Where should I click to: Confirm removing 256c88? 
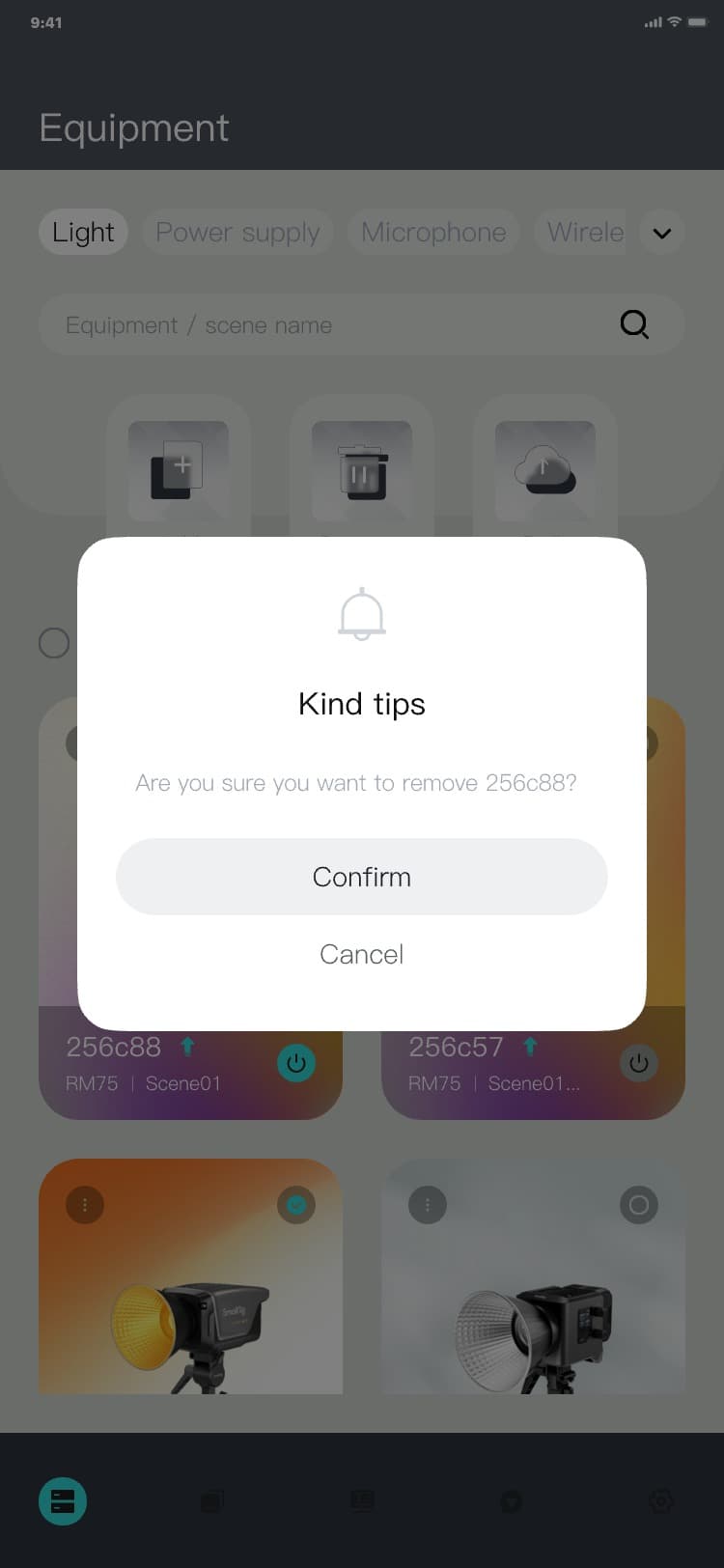361,877
